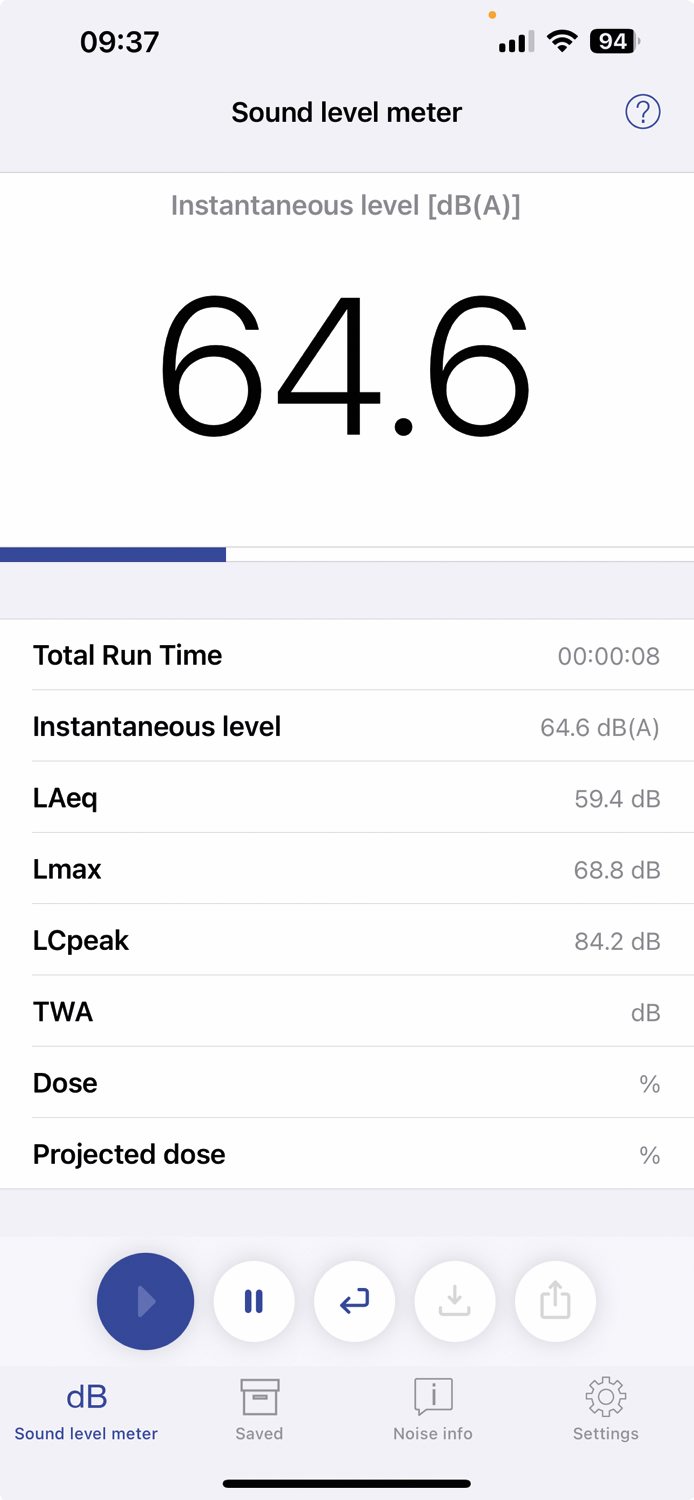Share the measurement results
Image resolution: width=694 pixels, height=1500 pixels.
555,1301
